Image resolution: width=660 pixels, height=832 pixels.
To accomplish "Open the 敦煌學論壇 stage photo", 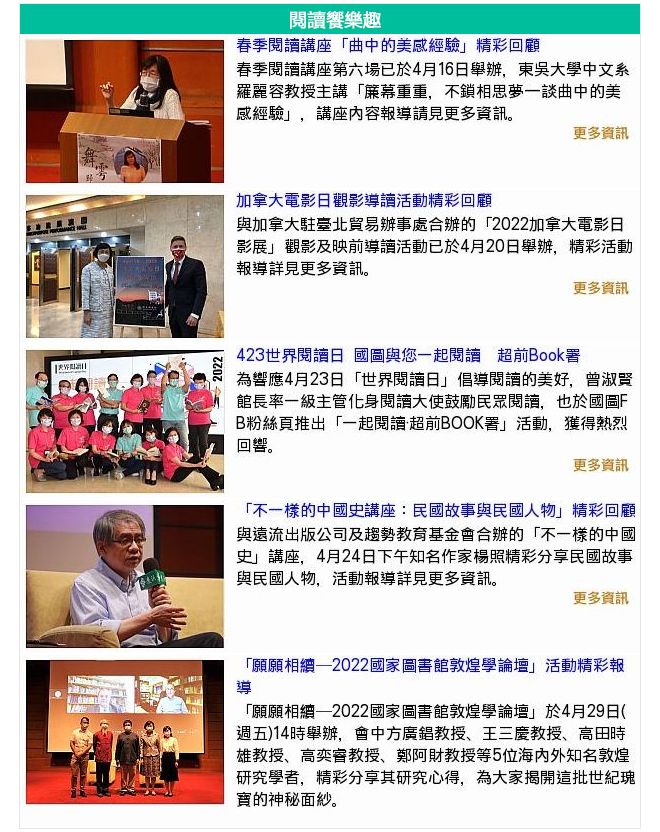I will coord(125,731).
